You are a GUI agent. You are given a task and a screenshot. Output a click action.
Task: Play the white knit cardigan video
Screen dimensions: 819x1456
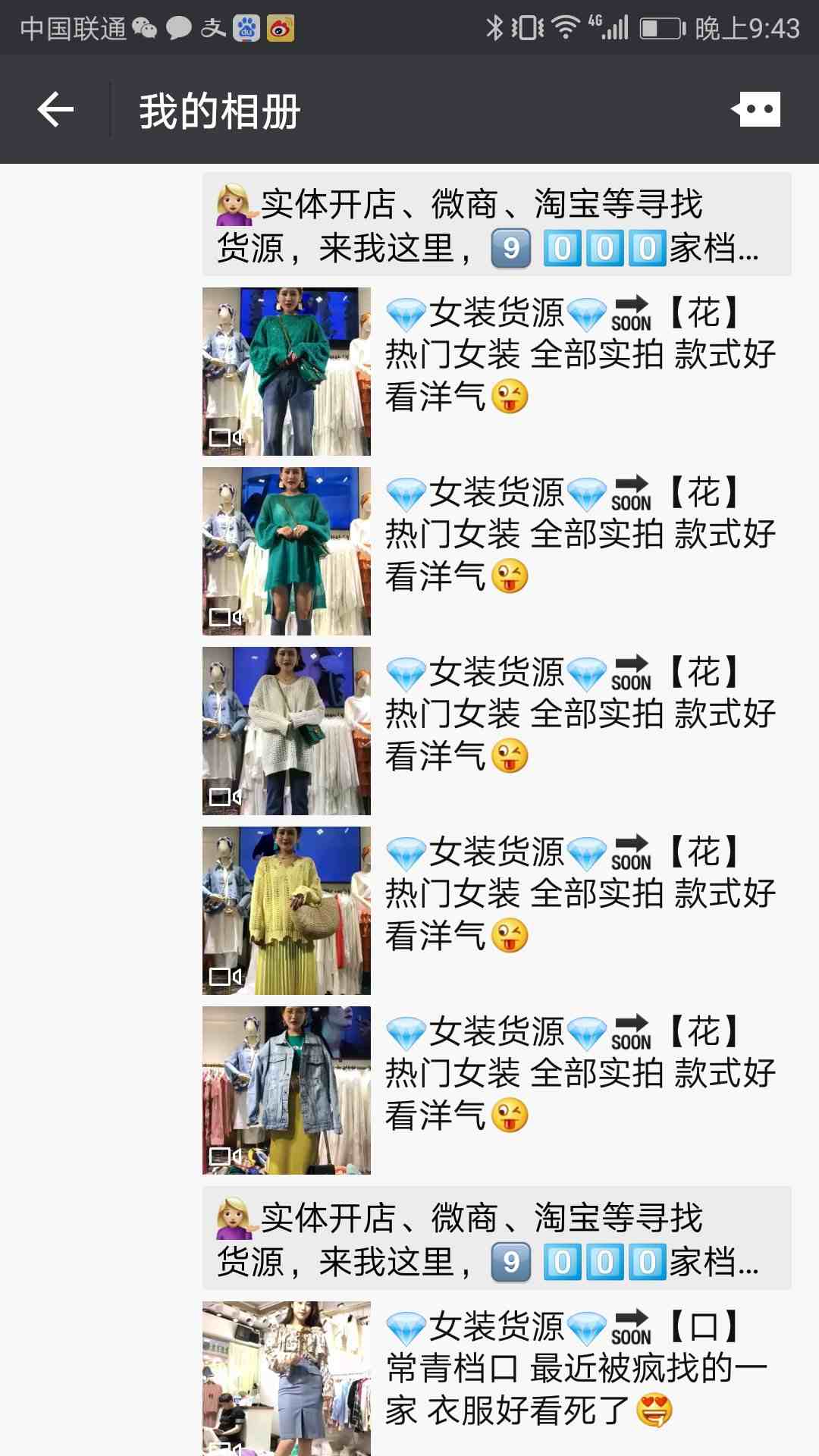pos(287,731)
